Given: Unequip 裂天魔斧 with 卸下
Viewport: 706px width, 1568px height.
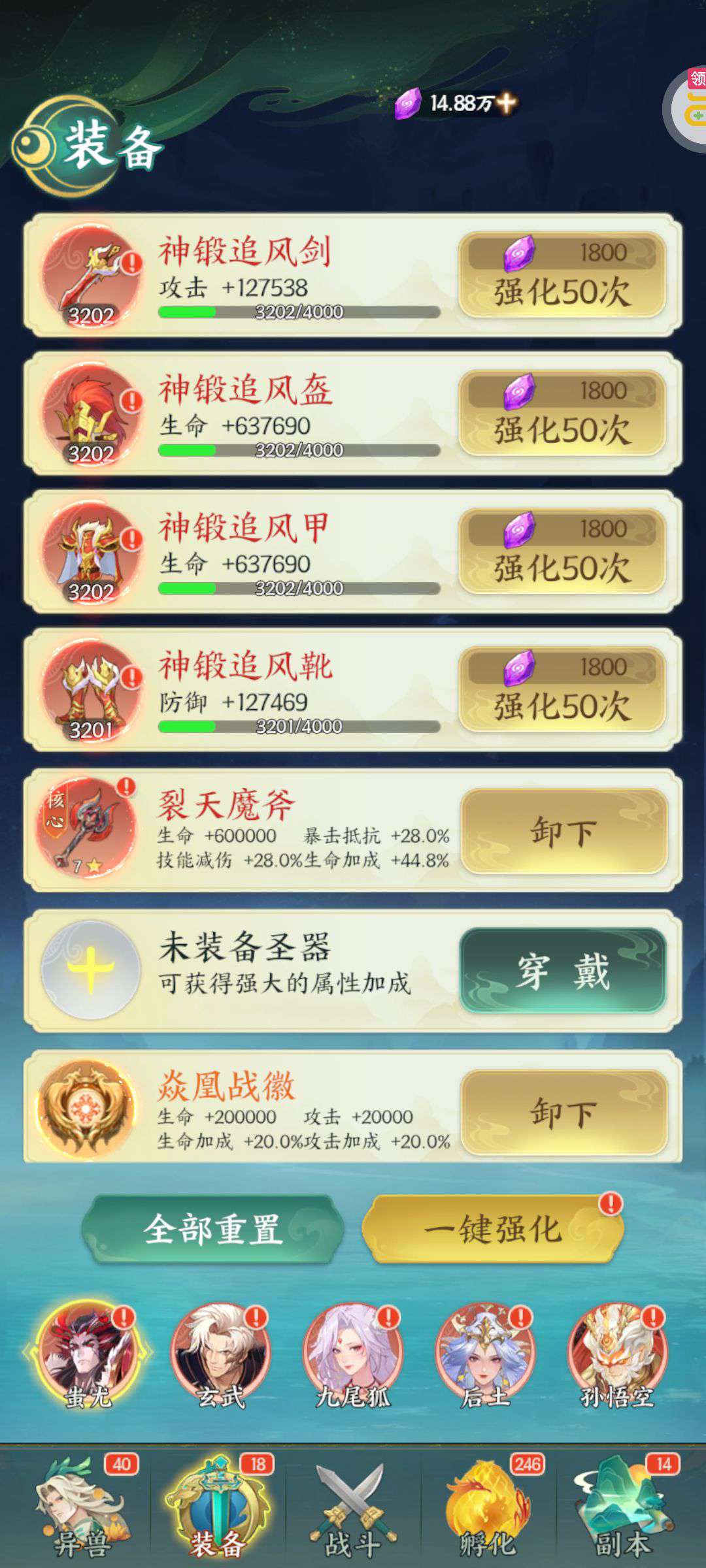Looking at the screenshot, I should pos(563,831).
